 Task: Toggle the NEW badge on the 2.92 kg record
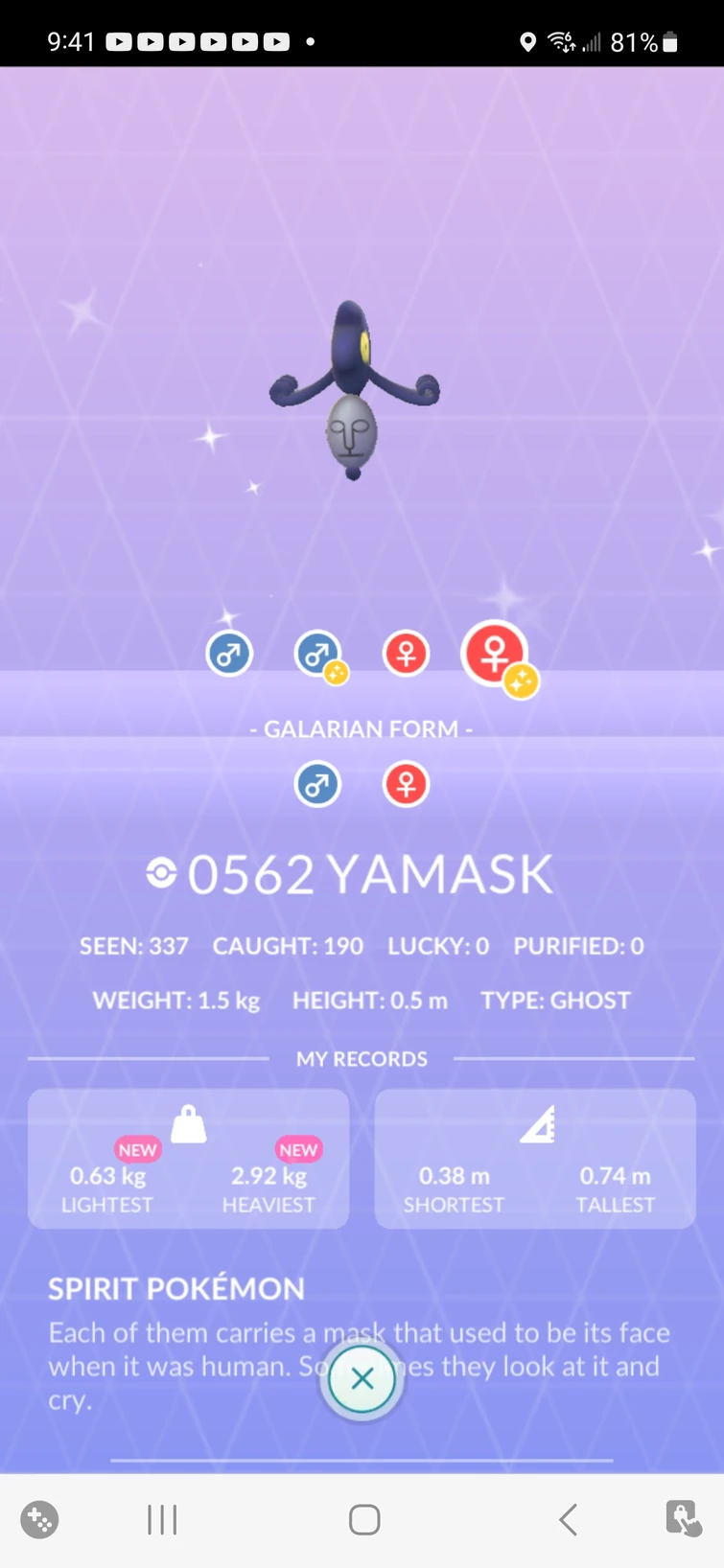298,1149
